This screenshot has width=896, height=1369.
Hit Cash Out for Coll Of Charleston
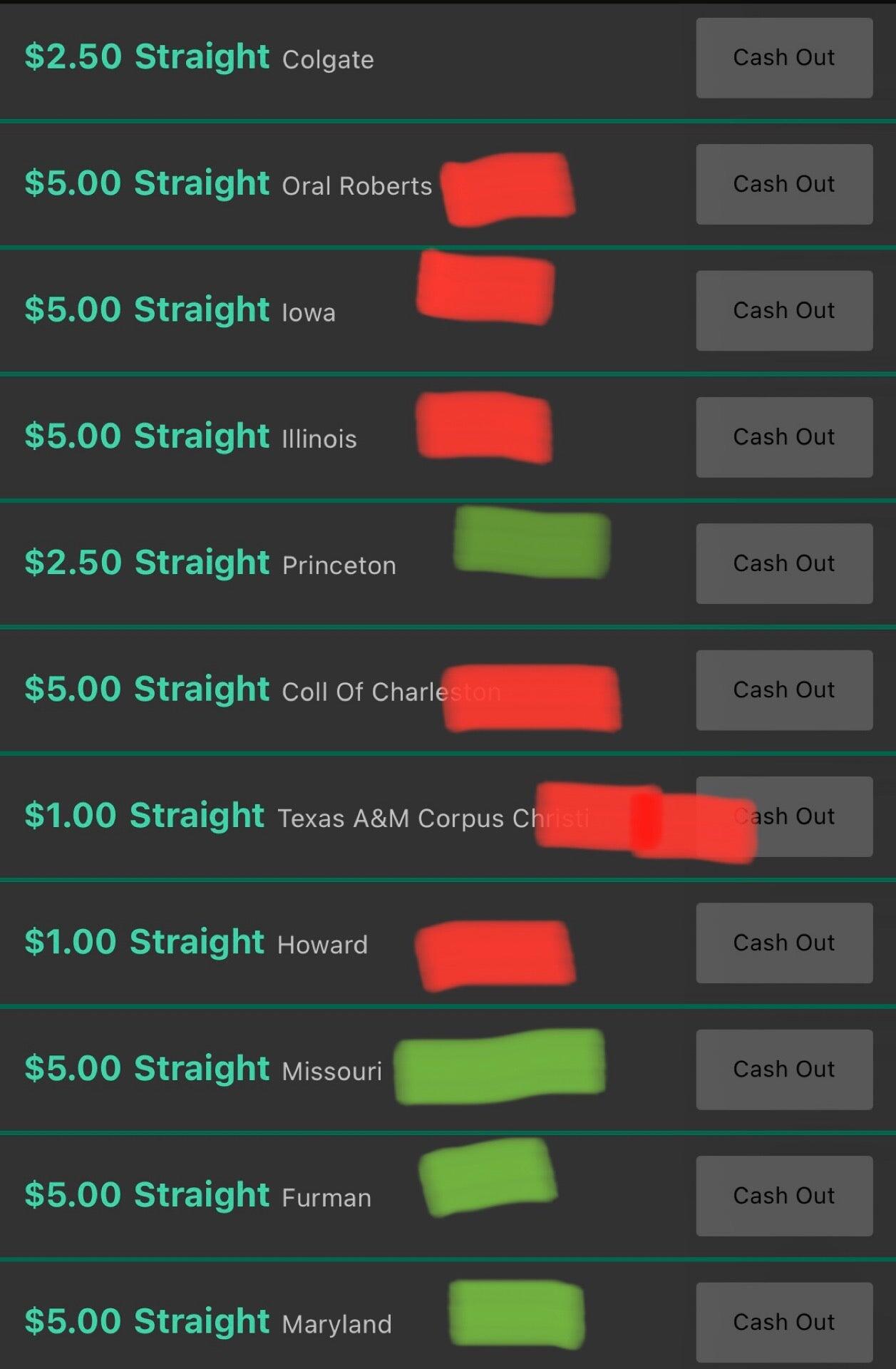click(784, 689)
